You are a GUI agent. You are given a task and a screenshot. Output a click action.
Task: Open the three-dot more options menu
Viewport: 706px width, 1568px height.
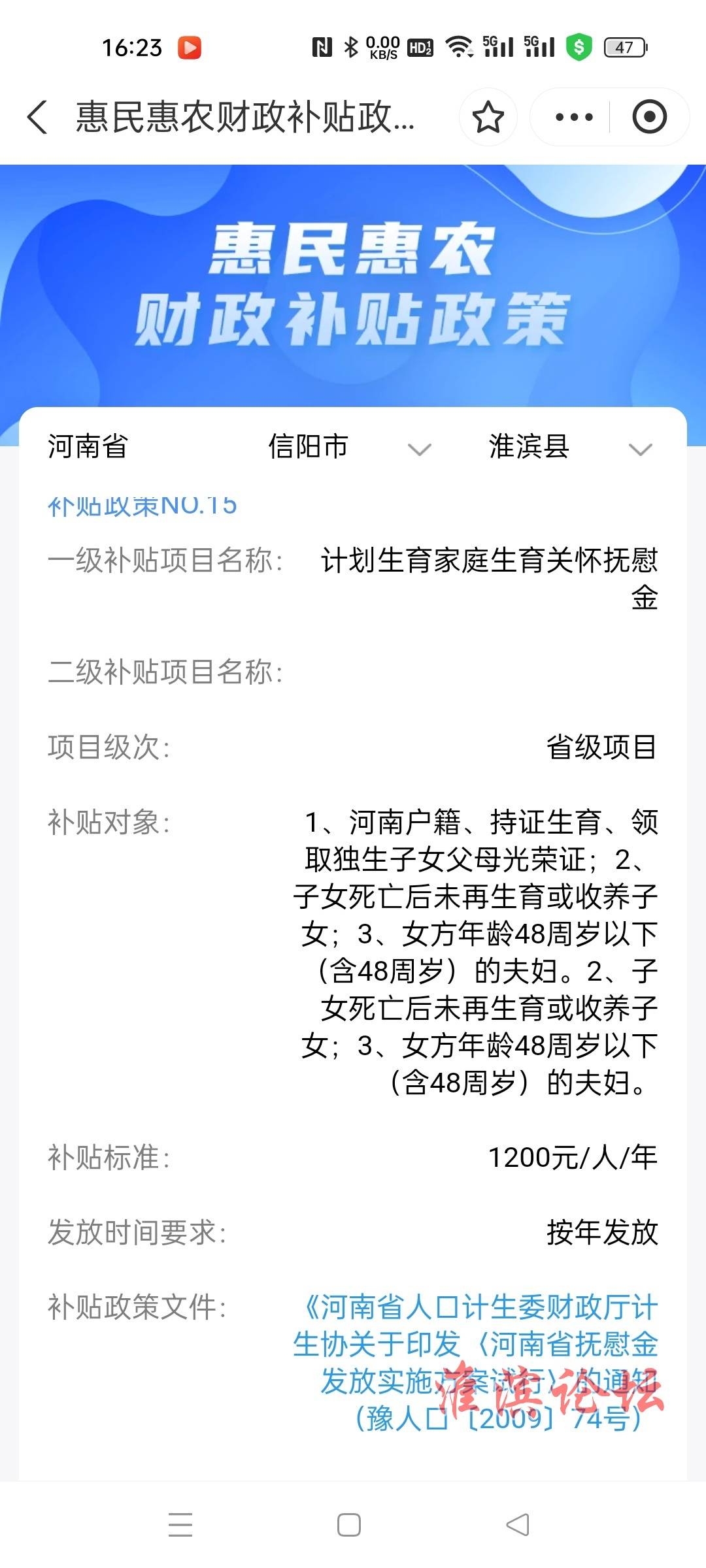(x=573, y=118)
